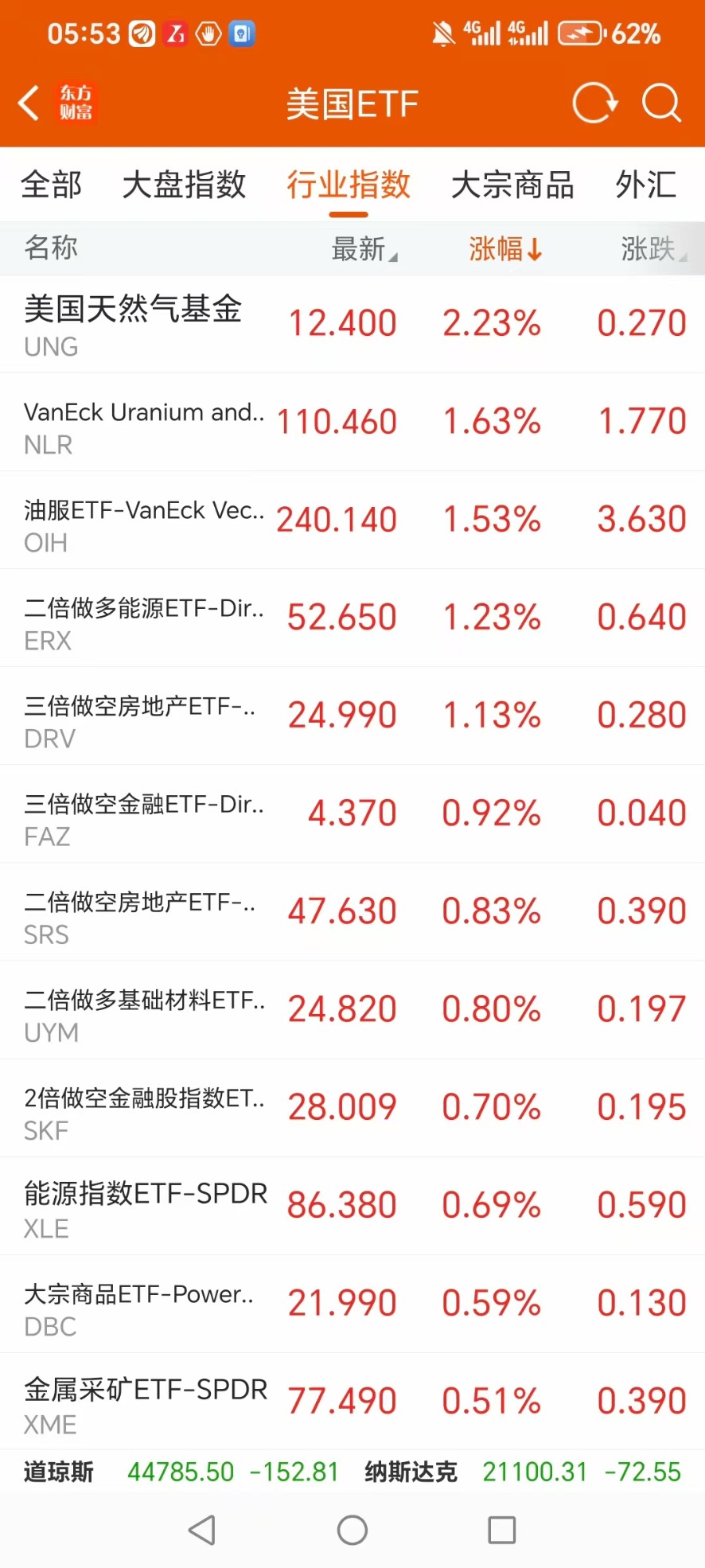Select the 大宗商品 tab
Image resolution: width=705 pixels, height=1568 pixels.
pos(512,185)
